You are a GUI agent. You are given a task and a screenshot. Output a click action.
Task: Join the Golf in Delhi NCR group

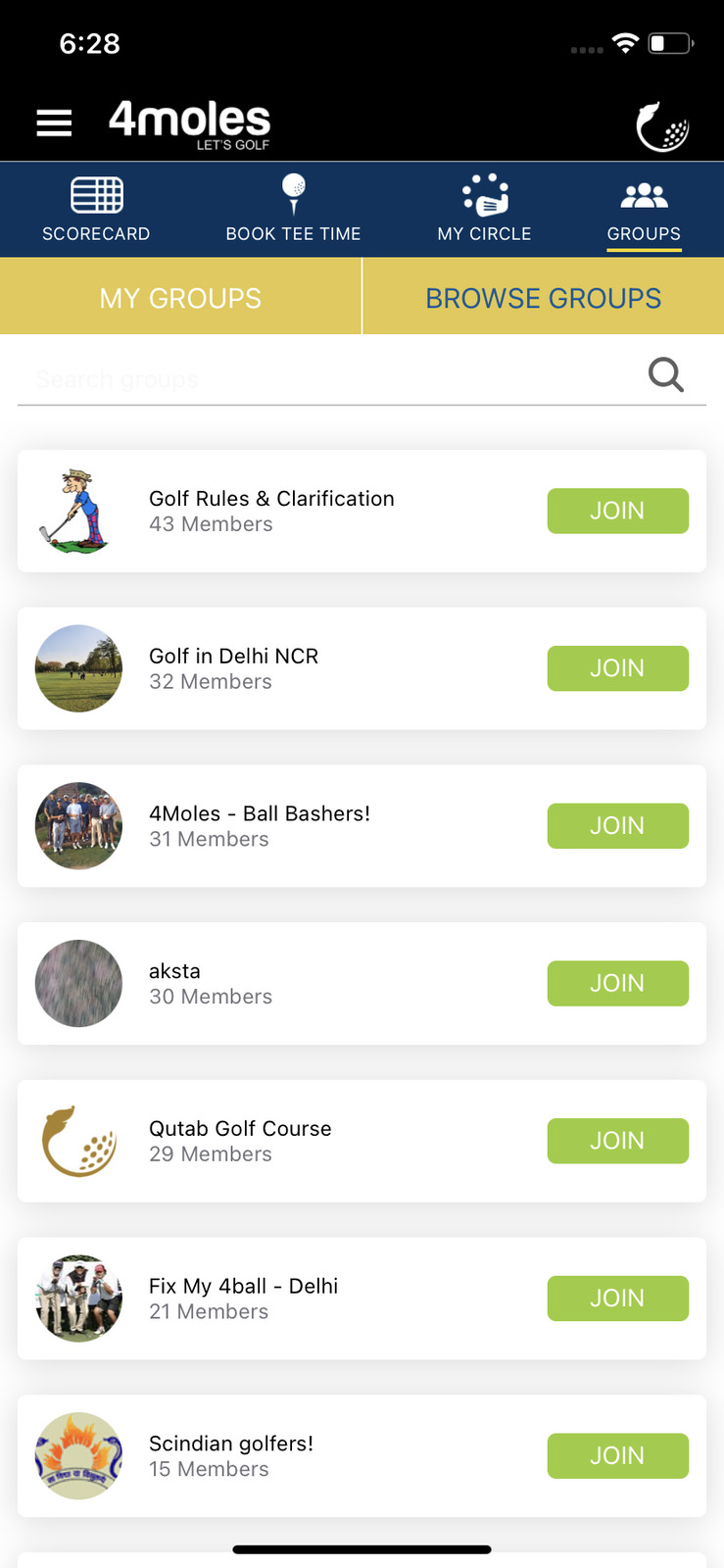tap(617, 668)
